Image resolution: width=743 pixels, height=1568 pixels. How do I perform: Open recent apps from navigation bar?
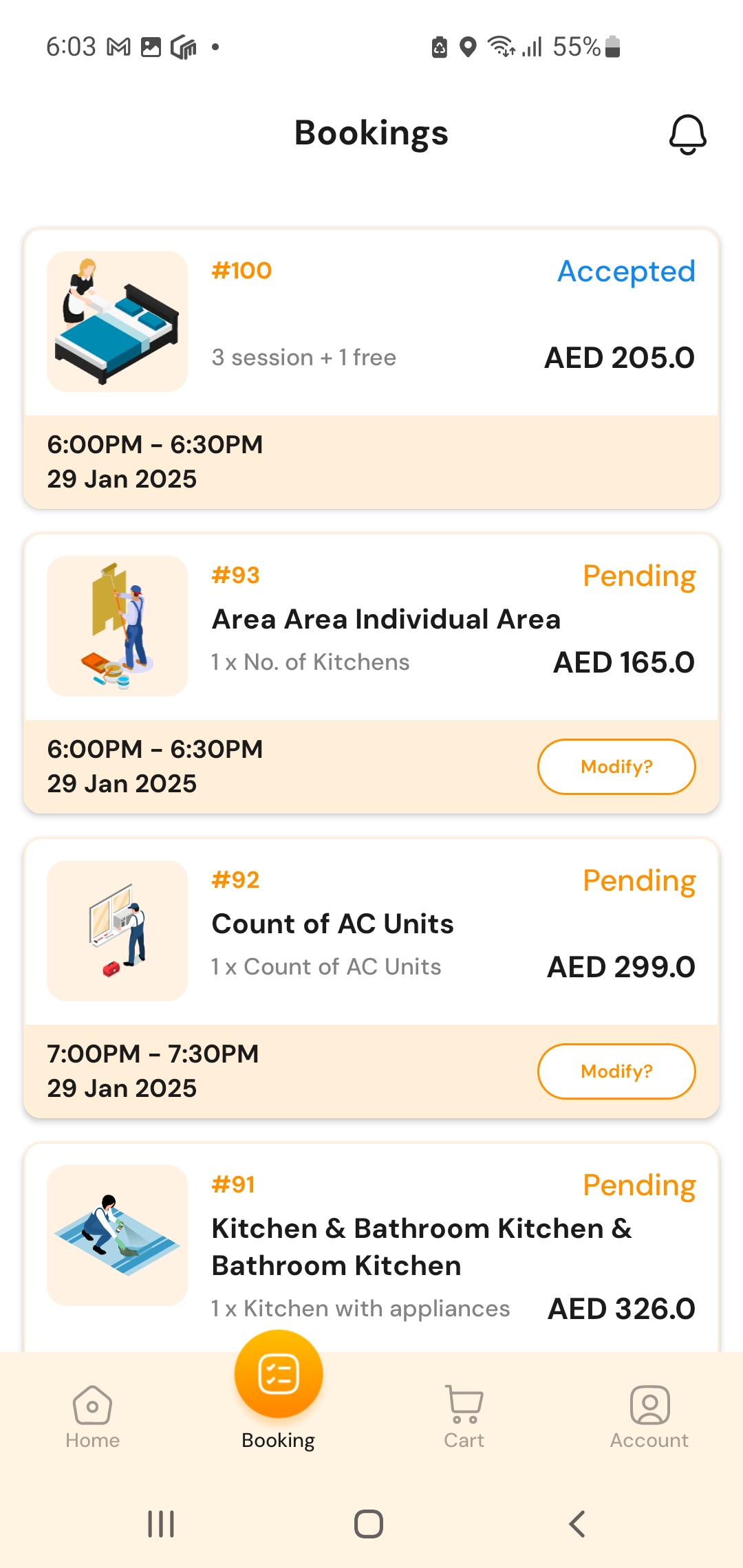coord(161,1524)
